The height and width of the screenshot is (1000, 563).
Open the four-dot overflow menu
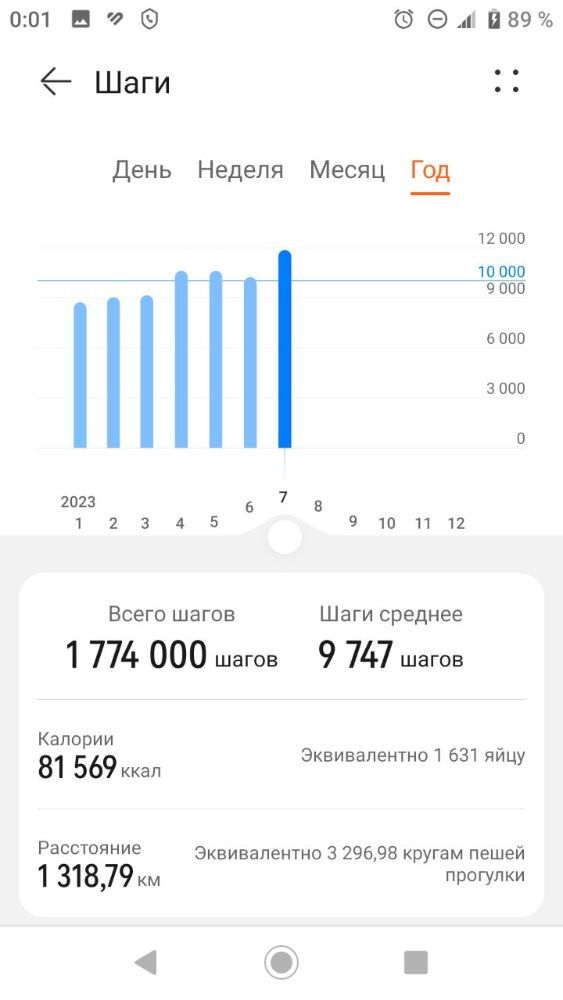(507, 81)
